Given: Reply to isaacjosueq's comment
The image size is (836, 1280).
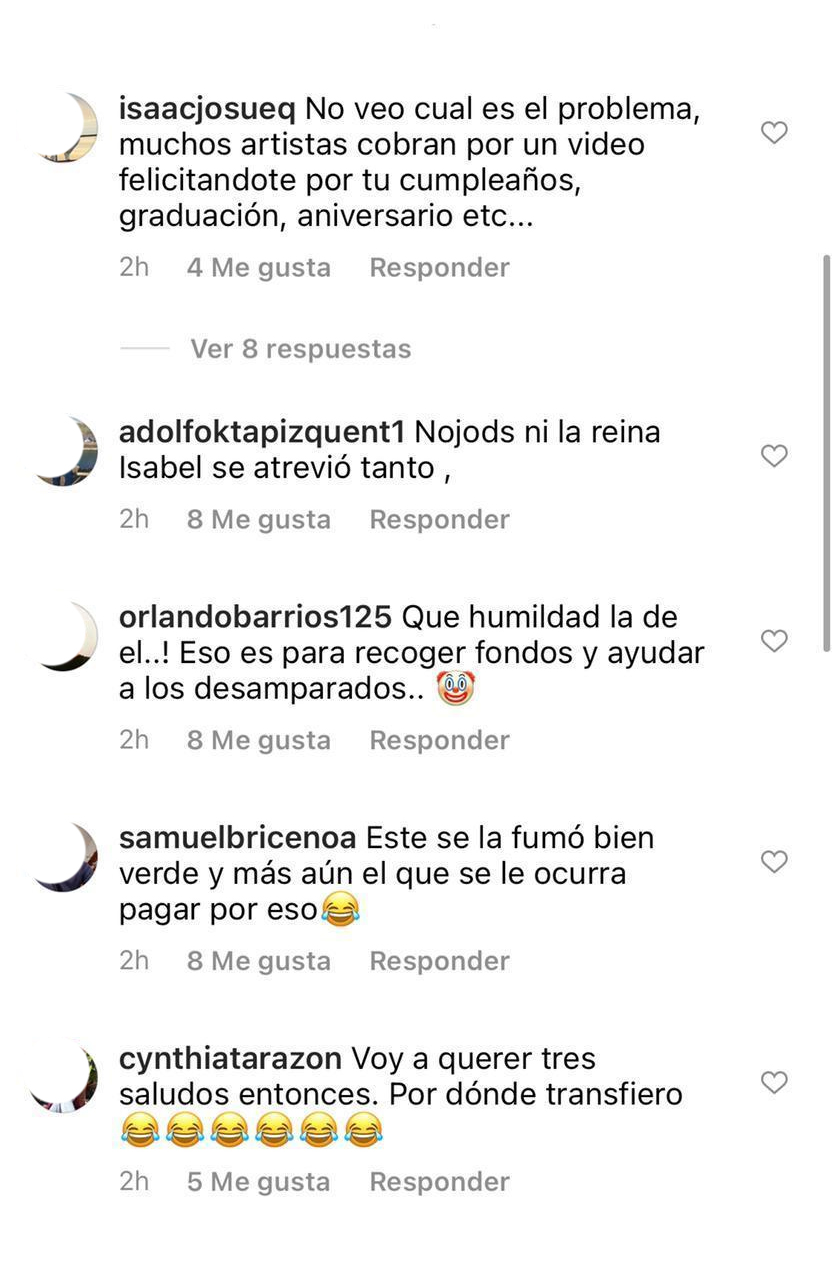Looking at the screenshot, I should pyautogui.click(x=439, y=267).
